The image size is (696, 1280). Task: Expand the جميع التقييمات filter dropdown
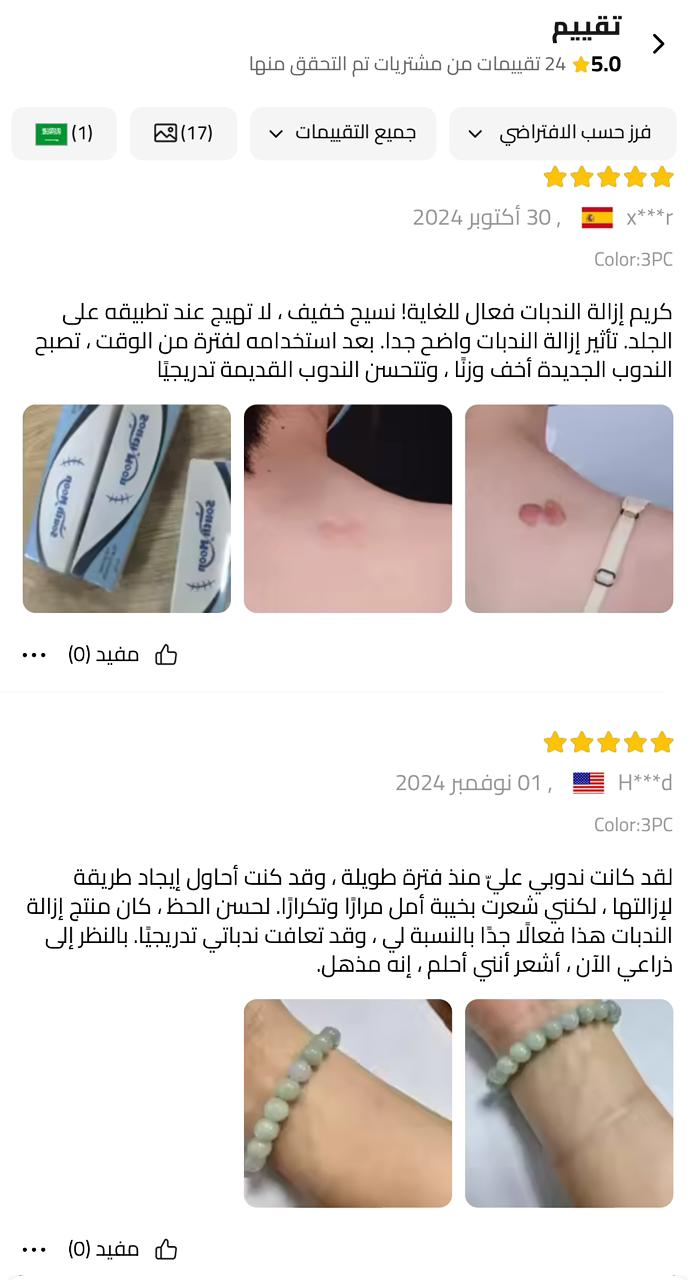click(342, 133)
